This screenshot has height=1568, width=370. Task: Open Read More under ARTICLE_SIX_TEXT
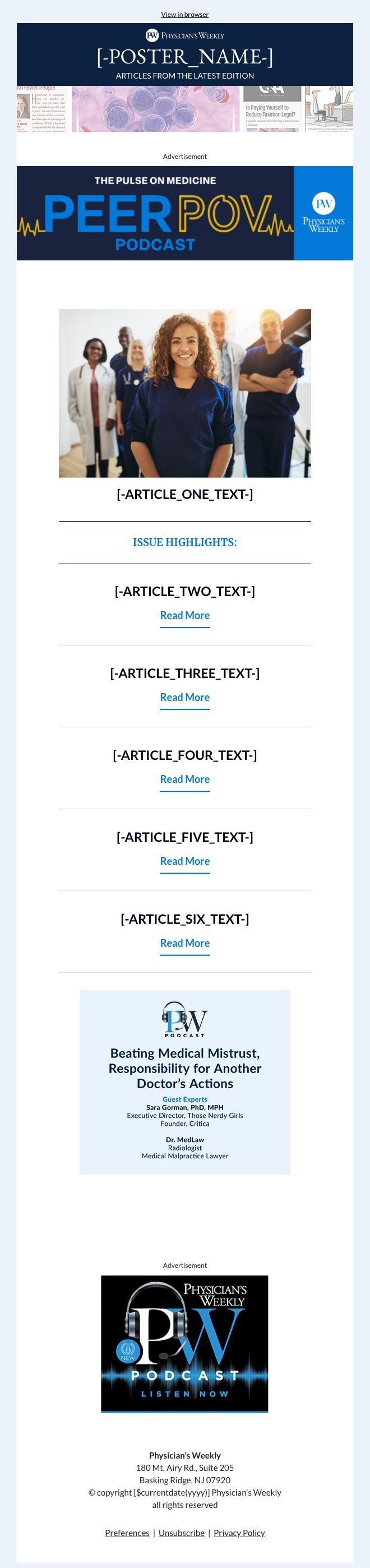pos(184,943)
